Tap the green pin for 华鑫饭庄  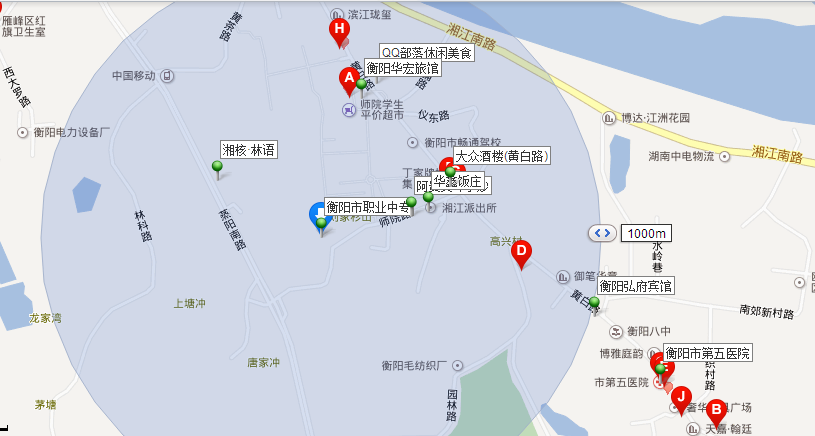(429, 198)
